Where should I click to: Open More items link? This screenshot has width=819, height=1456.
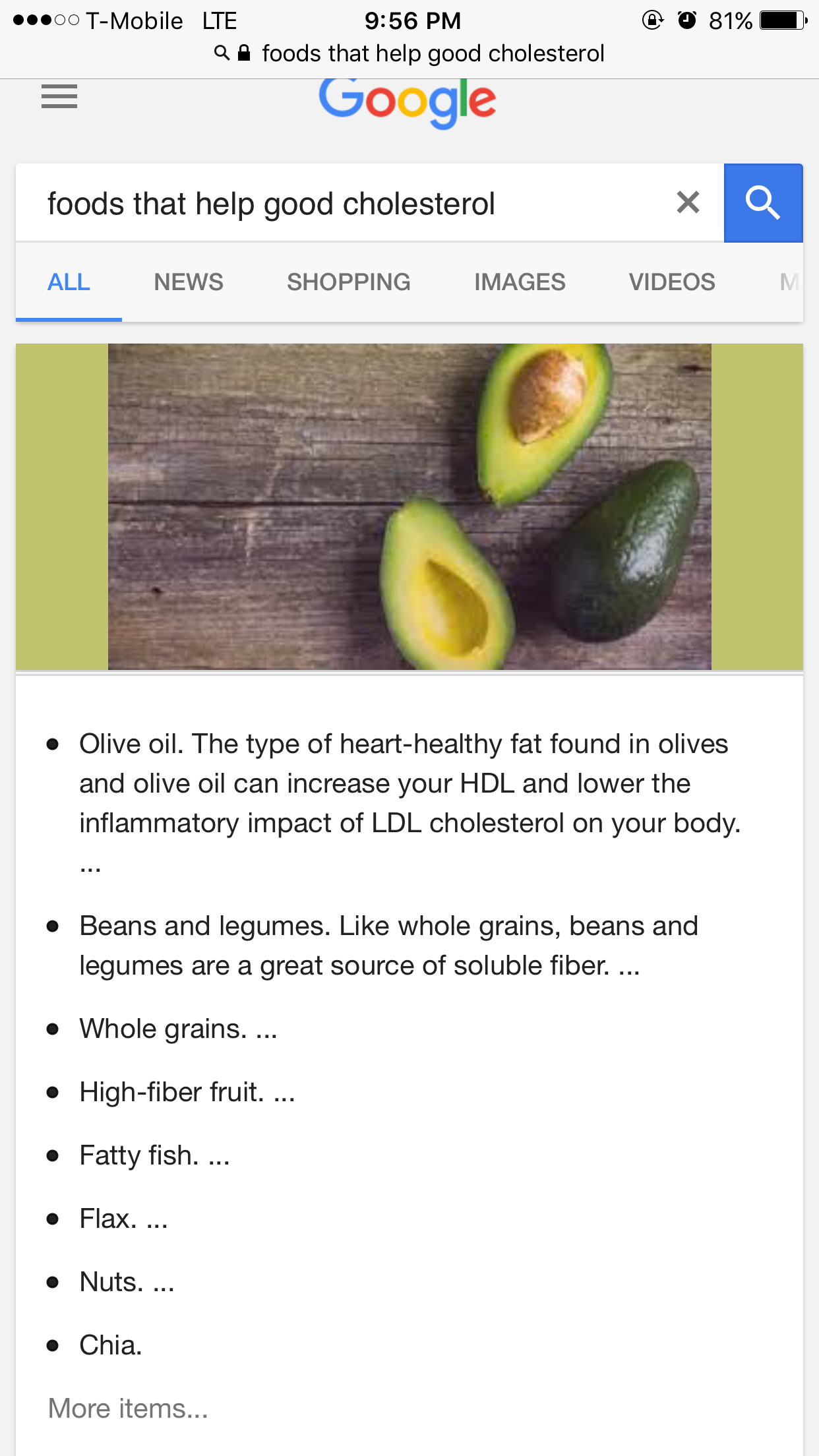coord(128,1409)
